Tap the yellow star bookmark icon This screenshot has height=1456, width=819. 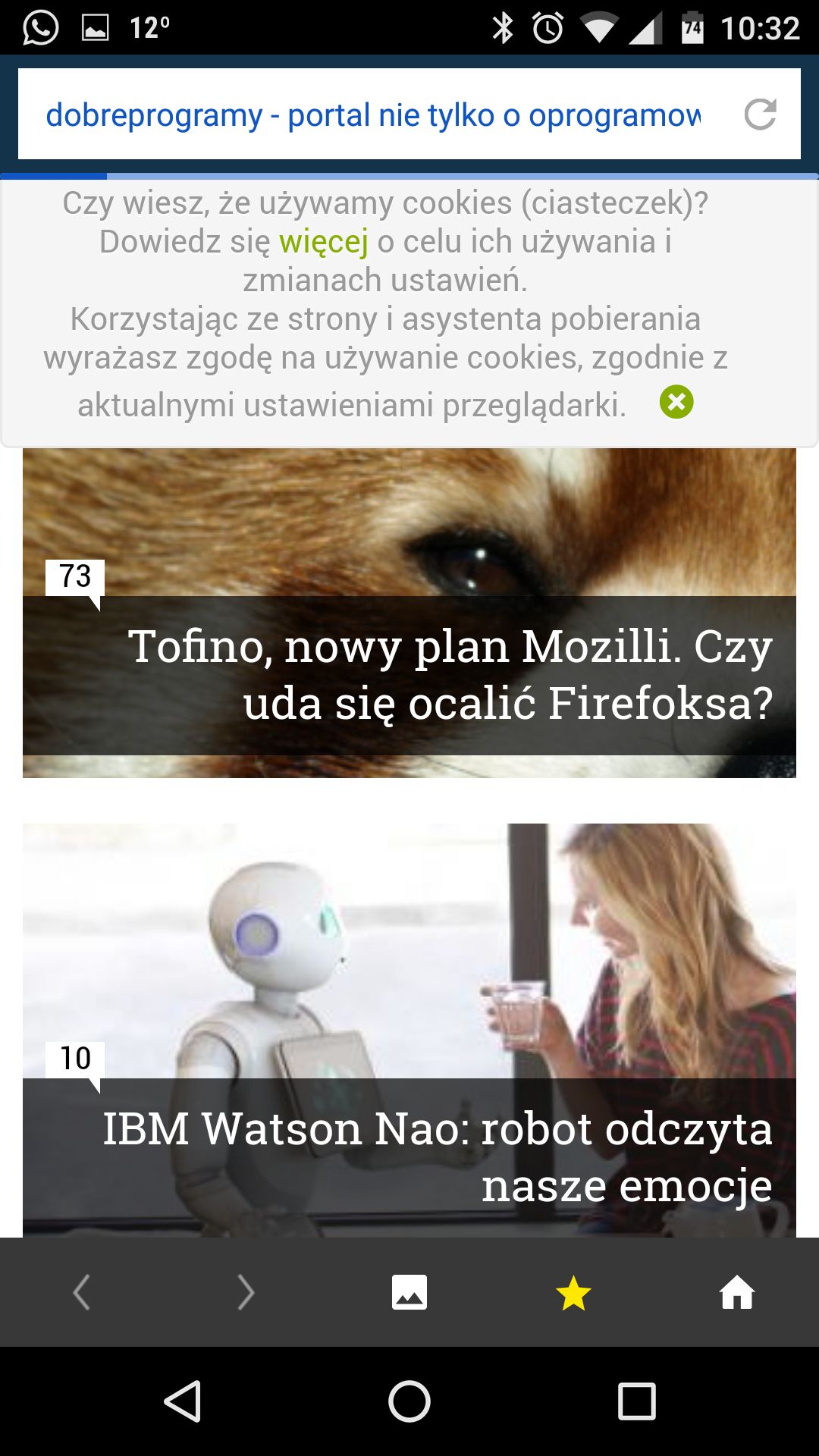tap(573, 1292)
